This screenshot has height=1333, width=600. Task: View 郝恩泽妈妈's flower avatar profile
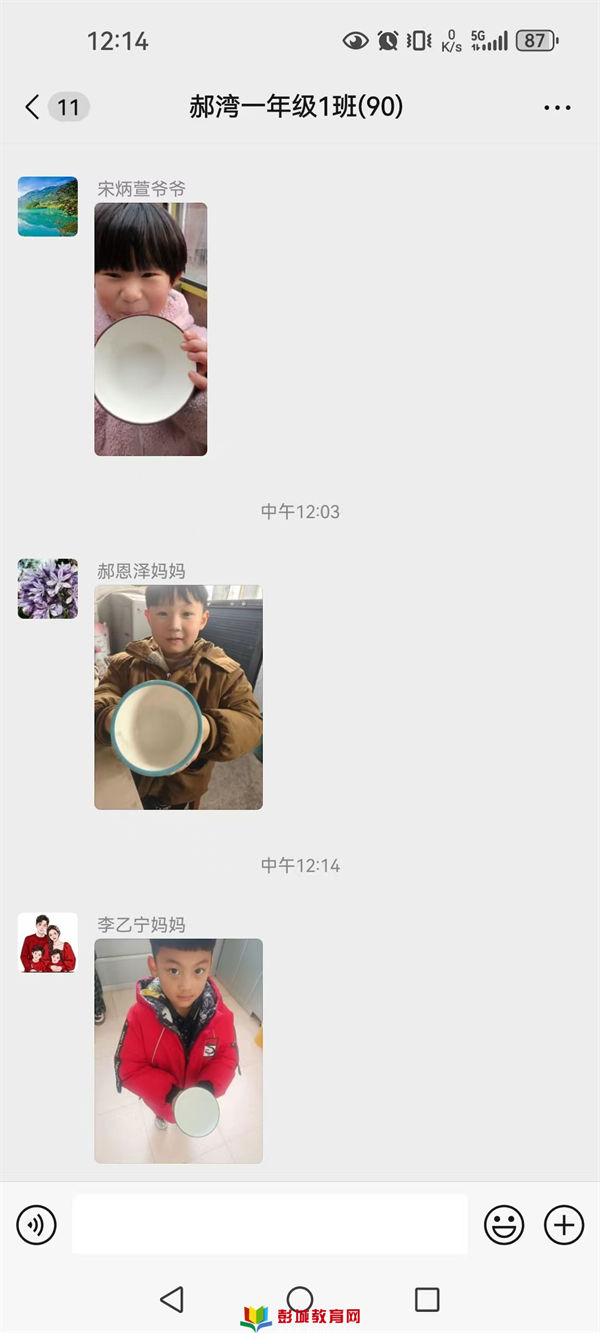pos(48,589)
